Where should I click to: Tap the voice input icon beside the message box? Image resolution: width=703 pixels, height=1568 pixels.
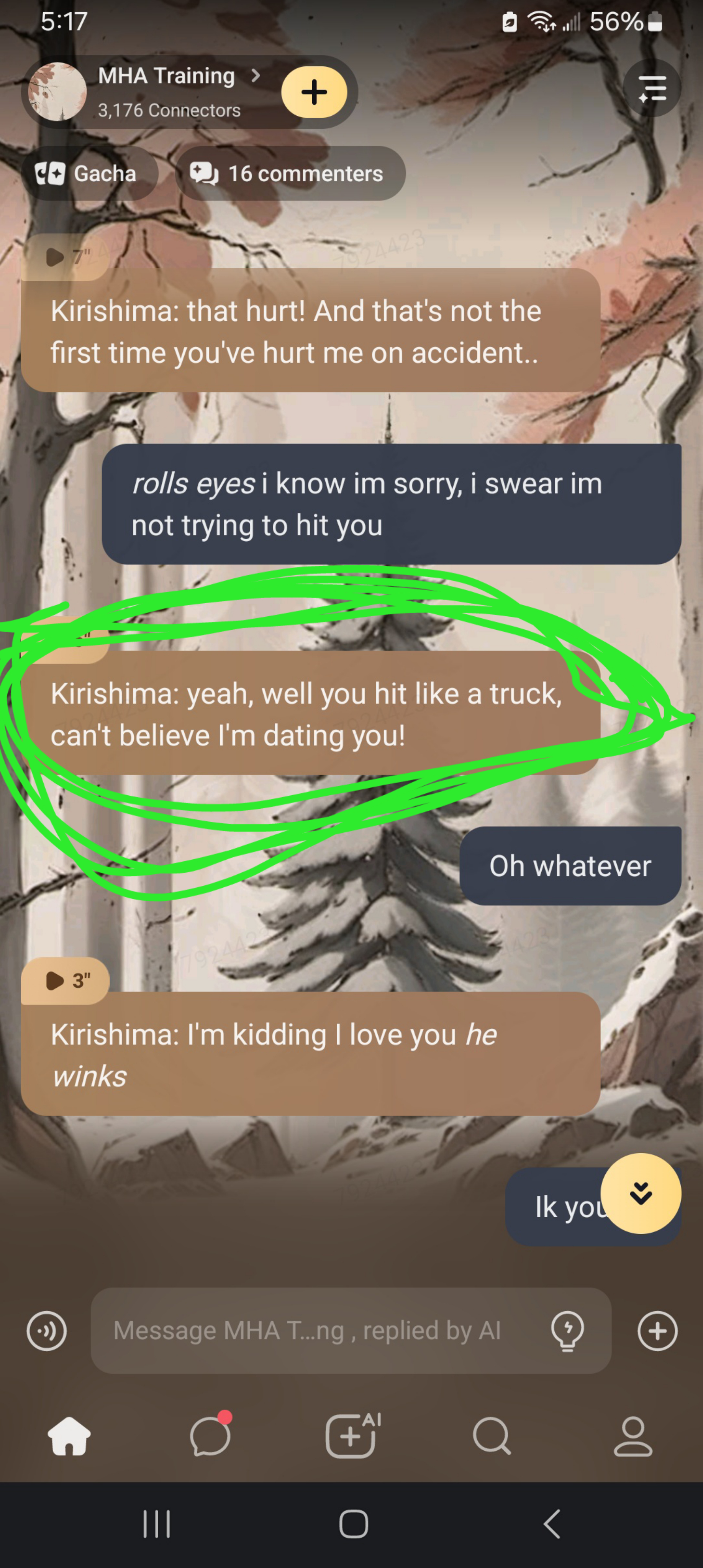(x=47, y=1331)
